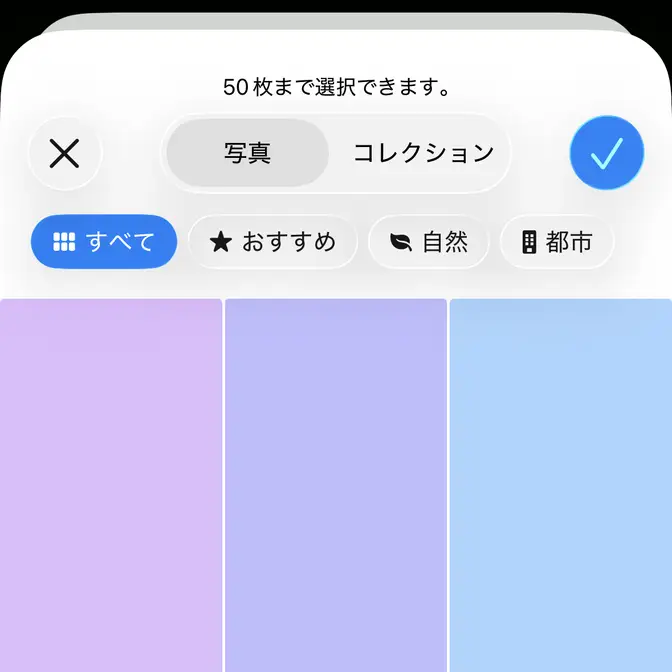Filter by おすすめ chip
Screen dimensions: 672x672
[x=272, y=242]
